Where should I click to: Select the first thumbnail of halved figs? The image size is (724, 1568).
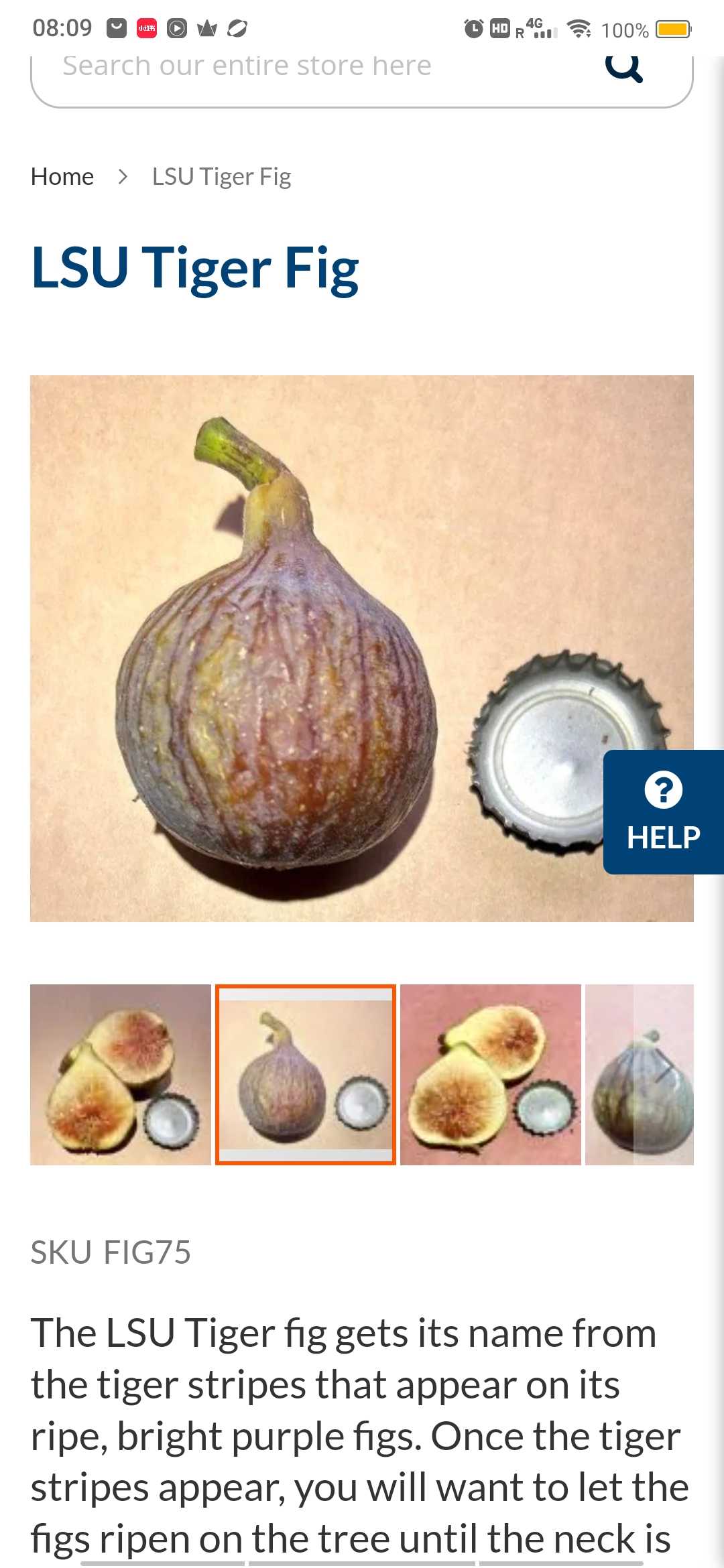pyautogui.click(x=121, y=1074)
